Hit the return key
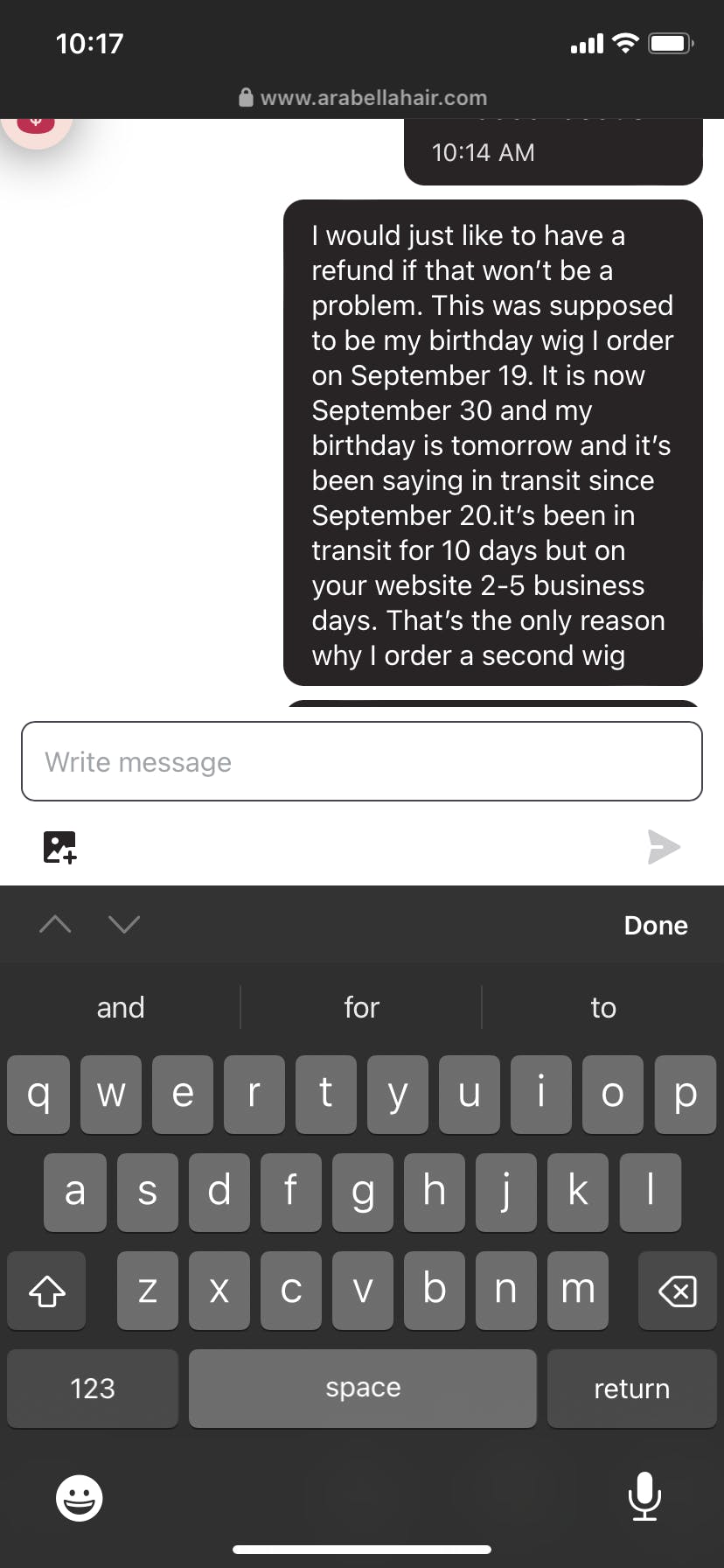This screenshot has width=724, height=1568. (x=631, y=1389)
